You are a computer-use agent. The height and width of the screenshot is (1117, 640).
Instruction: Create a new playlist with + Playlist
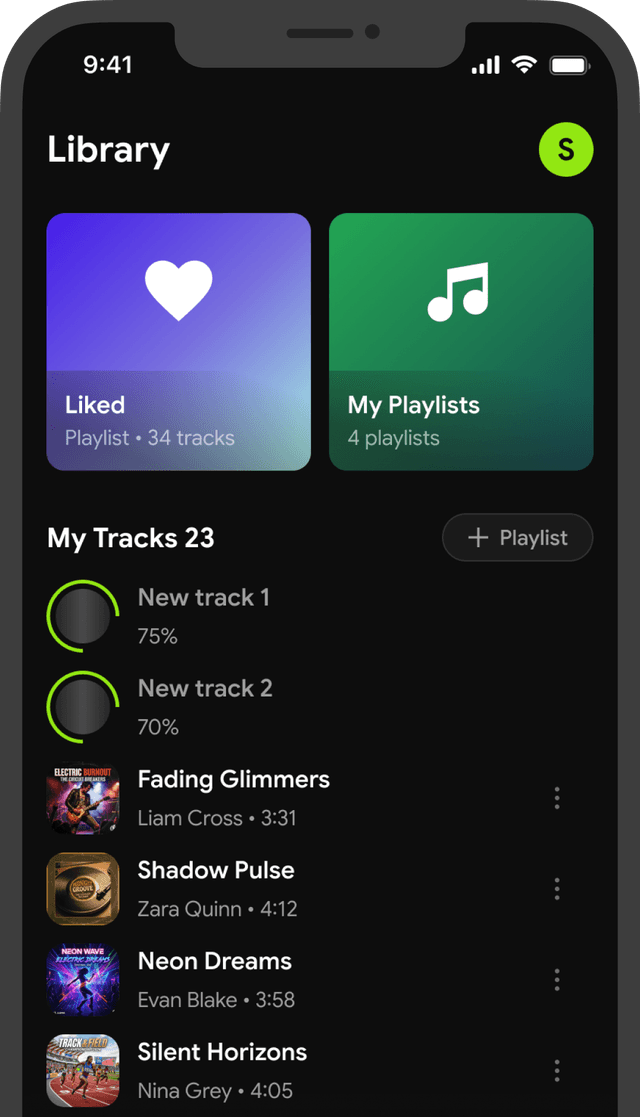[517, 538]
